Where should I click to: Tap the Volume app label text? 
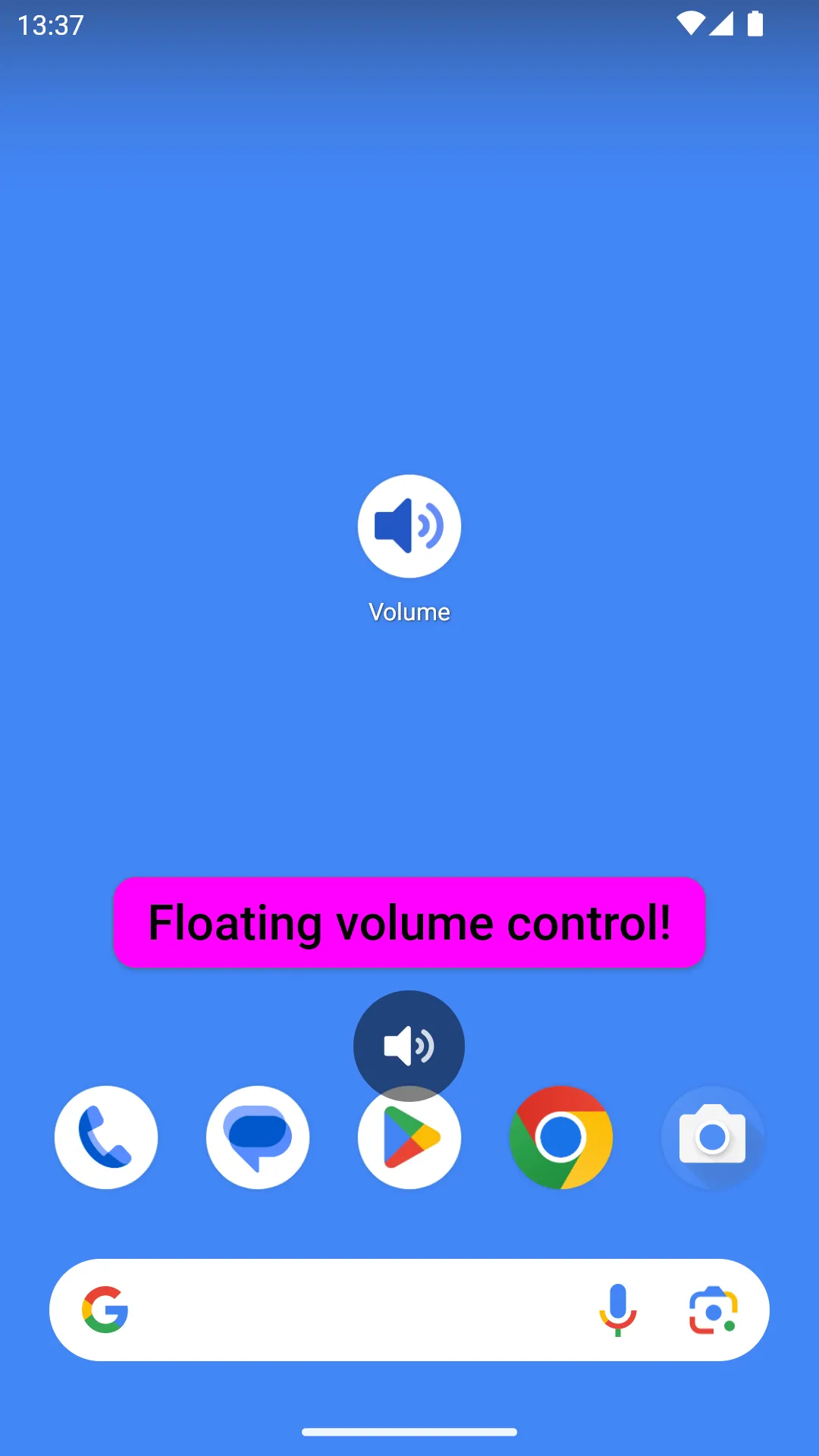(x=409, y=611)
